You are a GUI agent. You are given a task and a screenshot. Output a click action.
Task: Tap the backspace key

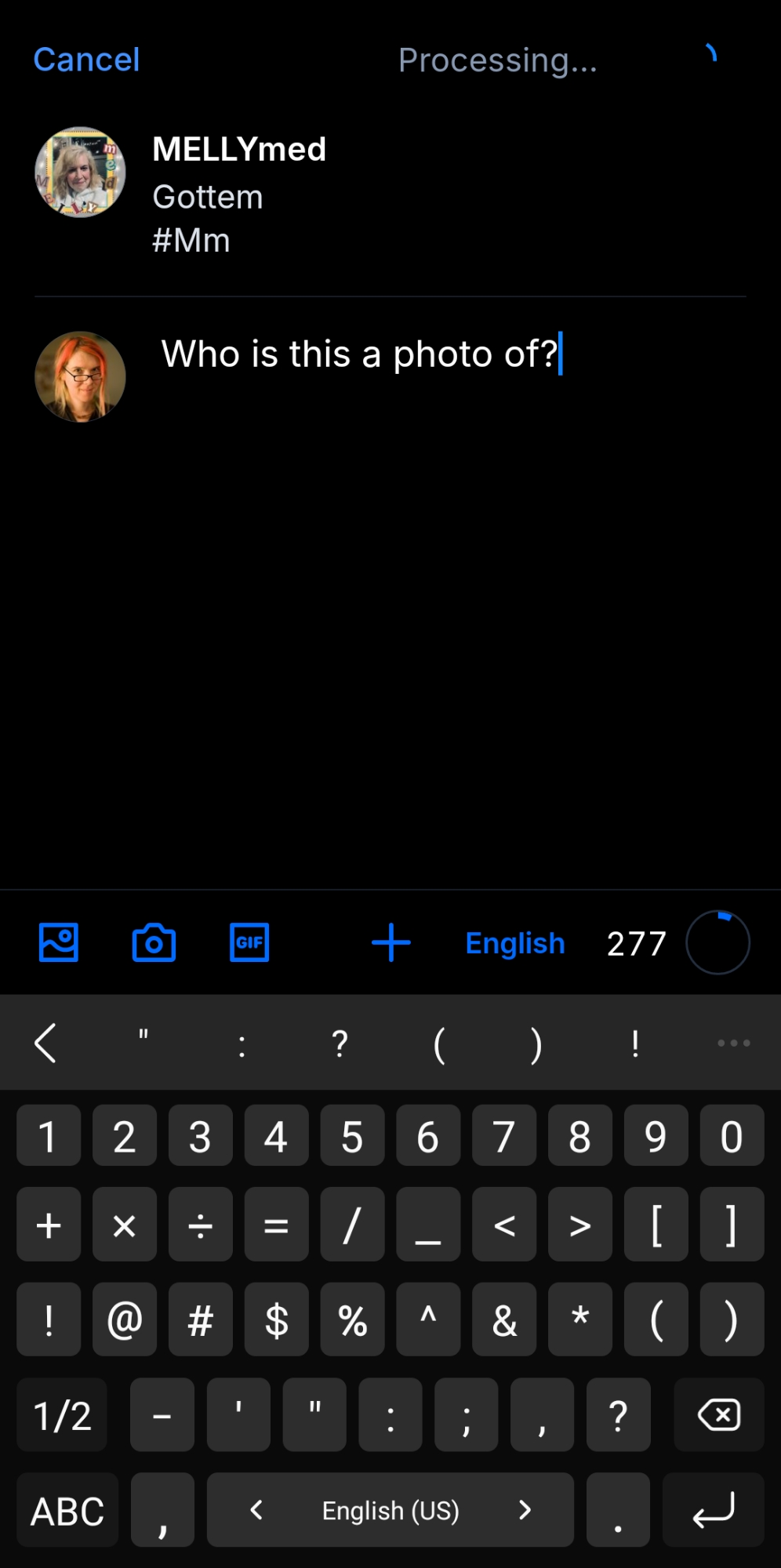(x=718, y=1415)
